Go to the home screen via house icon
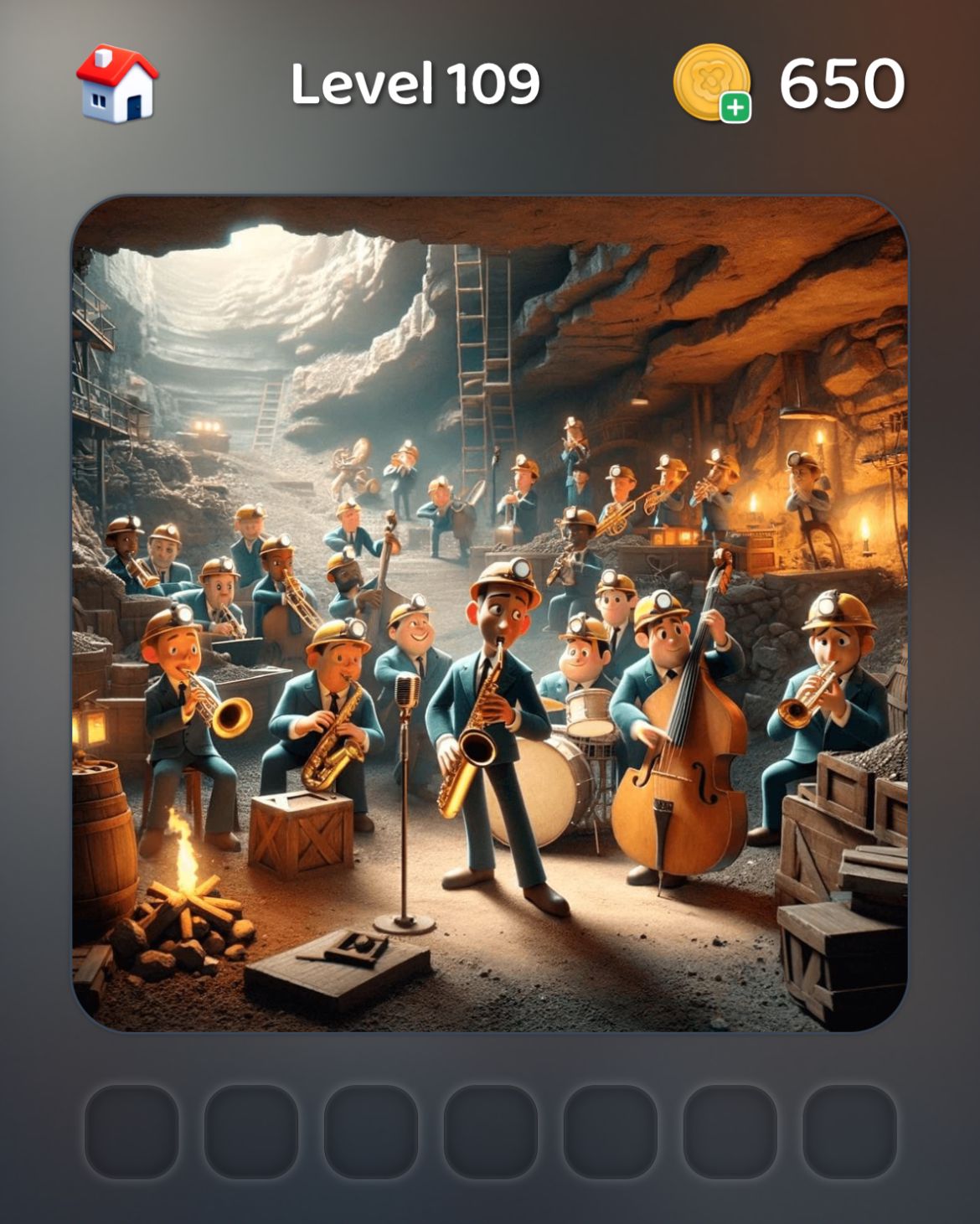Viewport: 980px width, 1224px height. coord(117,84)
